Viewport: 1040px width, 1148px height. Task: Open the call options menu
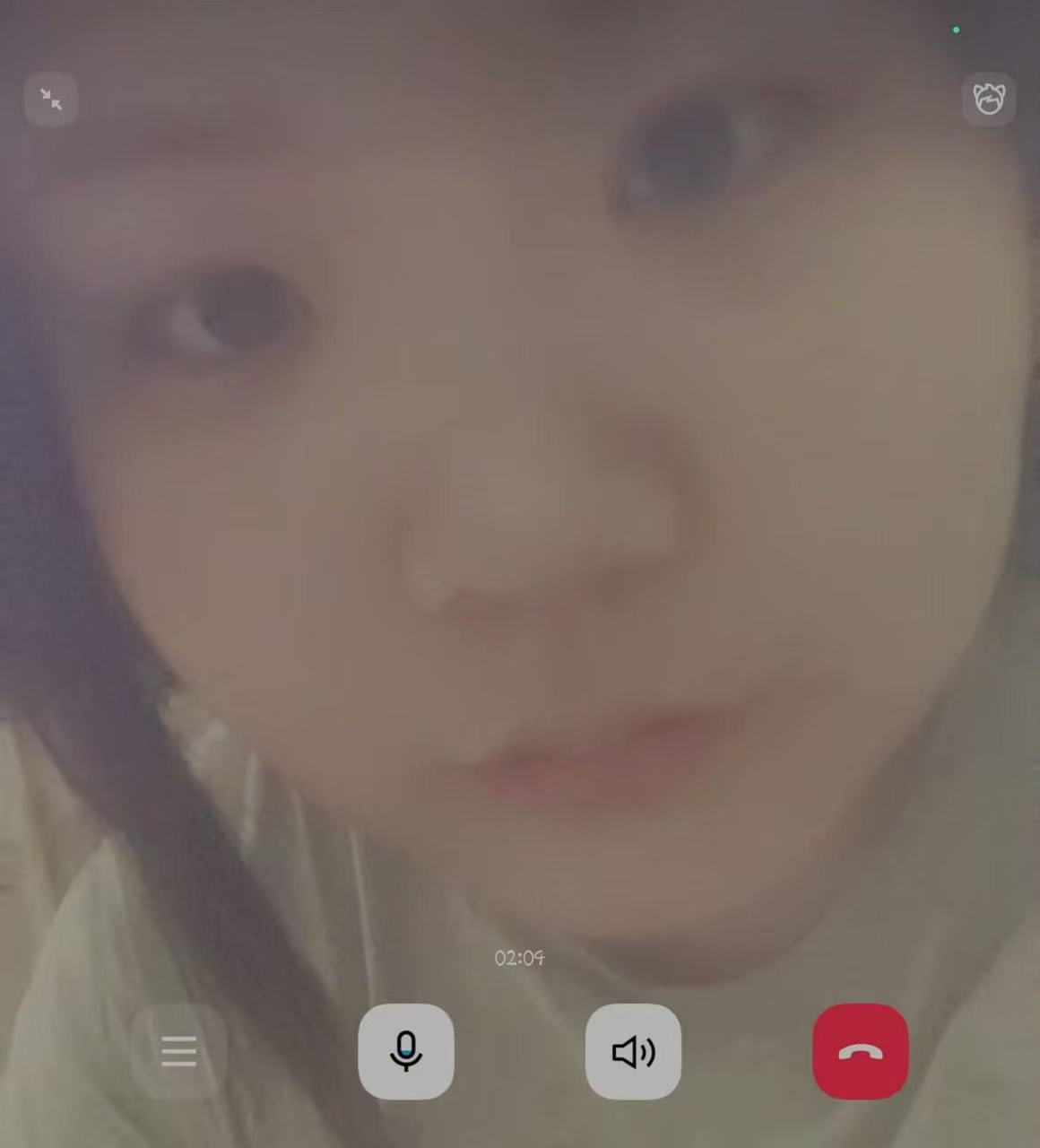(x=178, y=1051)
